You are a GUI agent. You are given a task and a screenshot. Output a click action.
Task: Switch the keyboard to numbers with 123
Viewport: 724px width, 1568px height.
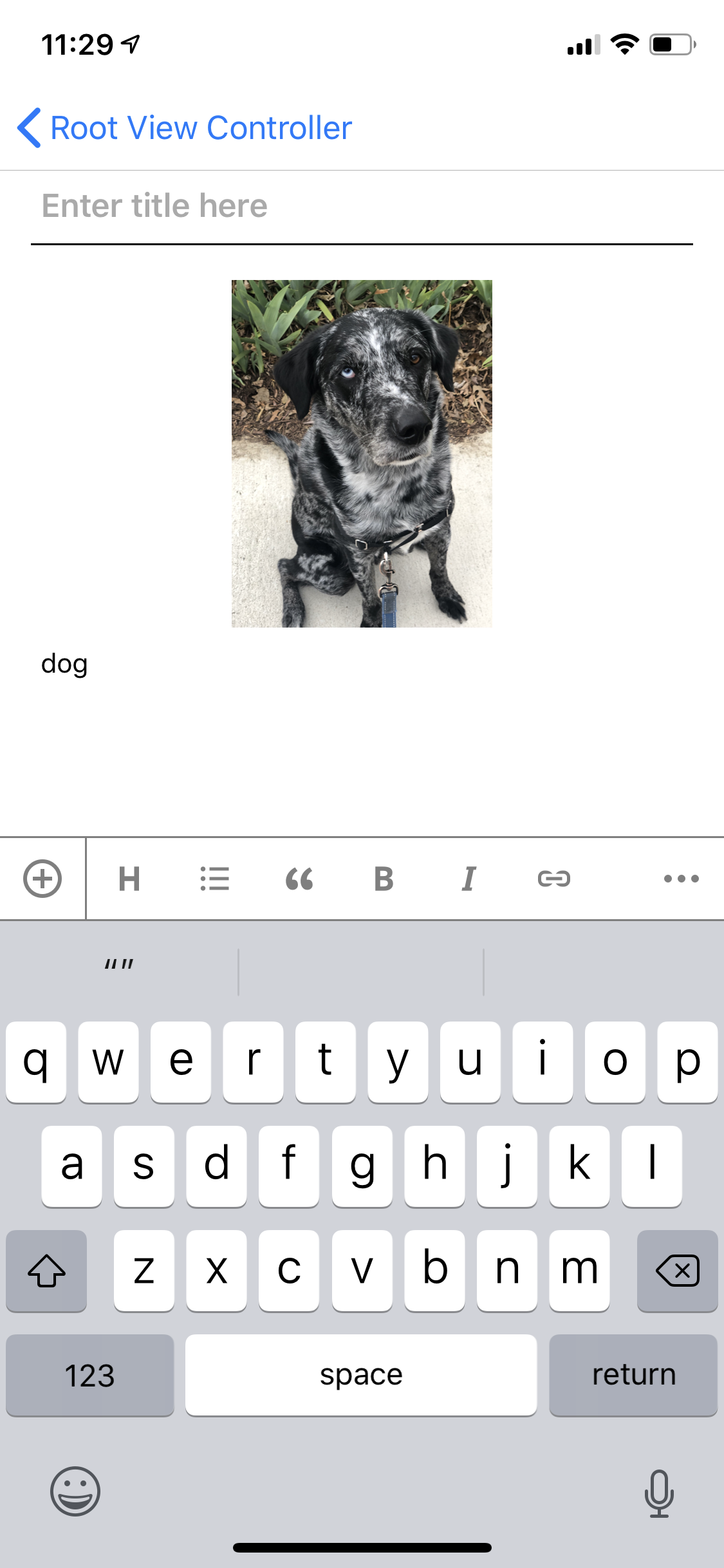[90, 1375]
